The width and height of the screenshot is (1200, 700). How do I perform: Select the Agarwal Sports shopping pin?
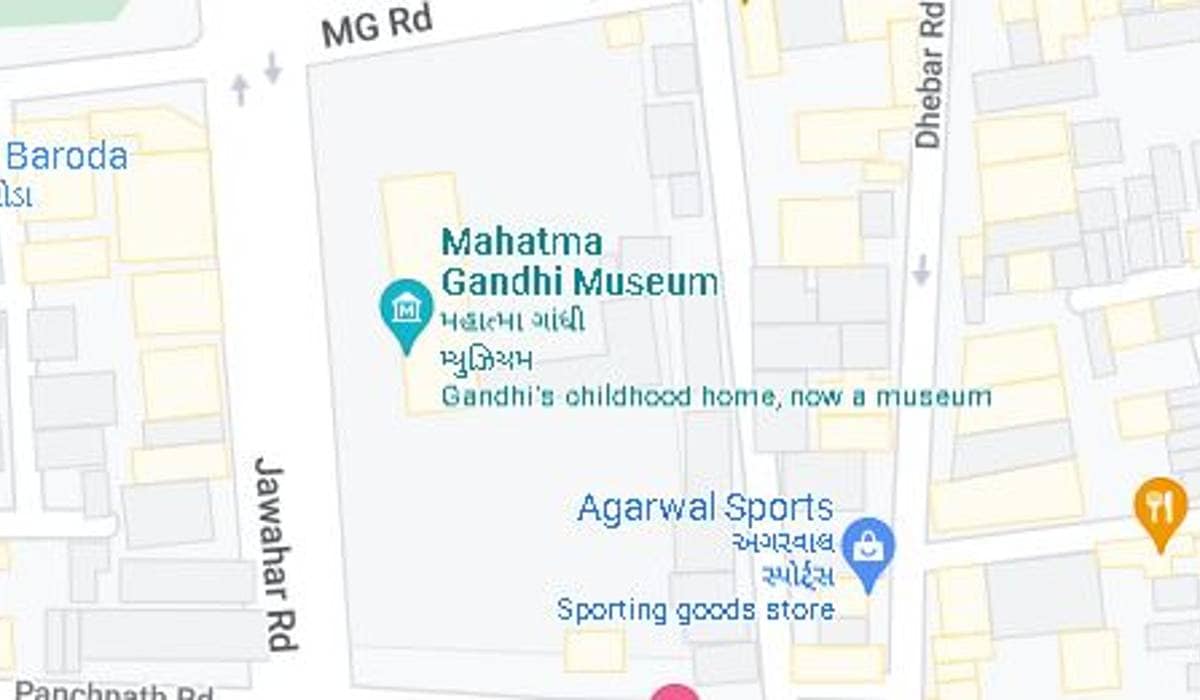[867, 547]
